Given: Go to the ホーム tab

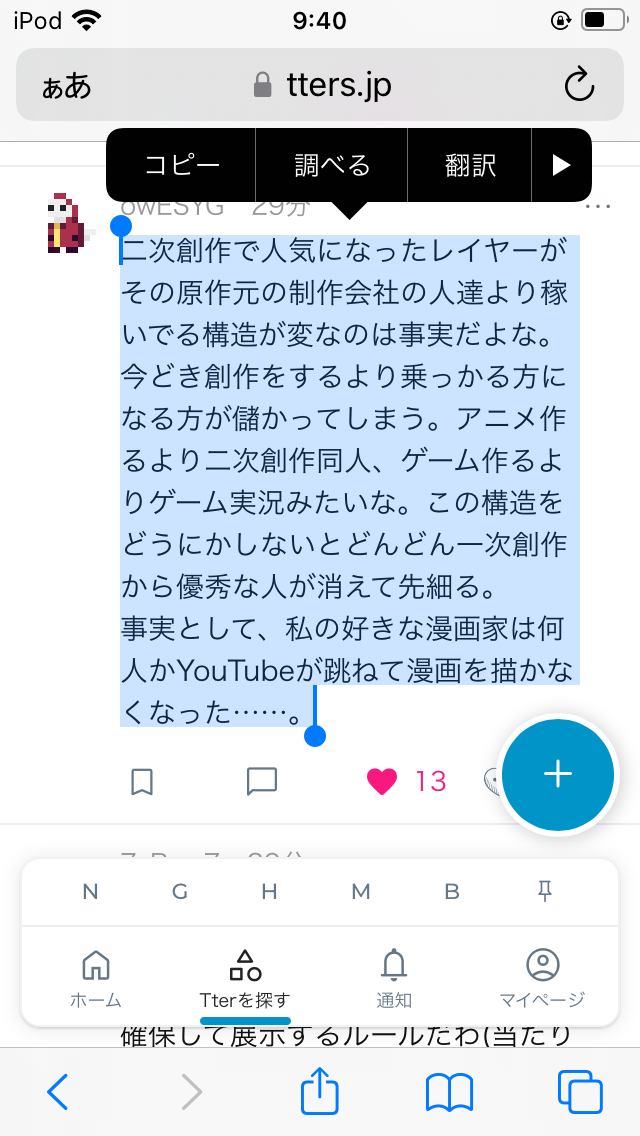Looking at the screenshot, I should coord(96,978).
